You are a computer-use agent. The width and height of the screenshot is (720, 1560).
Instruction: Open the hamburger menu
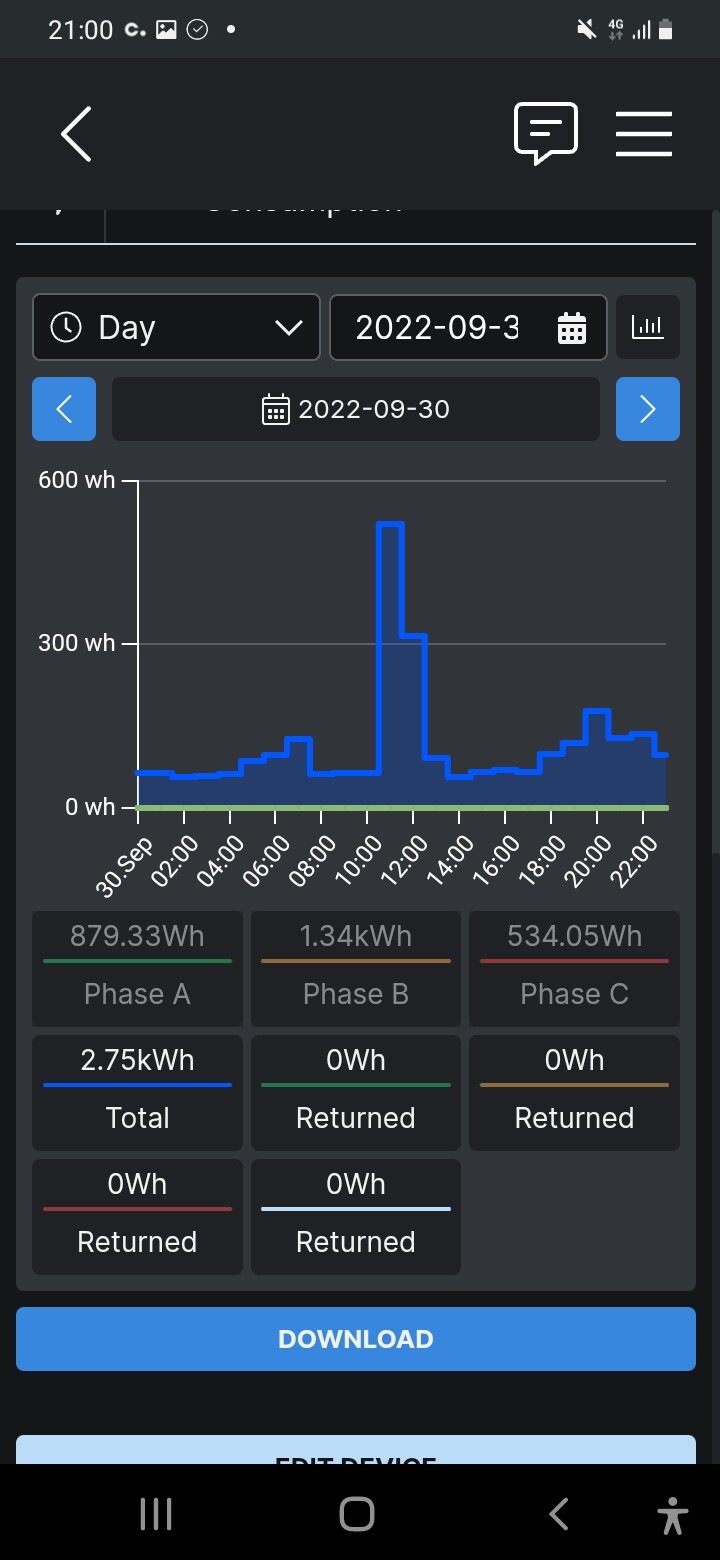(x=644, y=134)
